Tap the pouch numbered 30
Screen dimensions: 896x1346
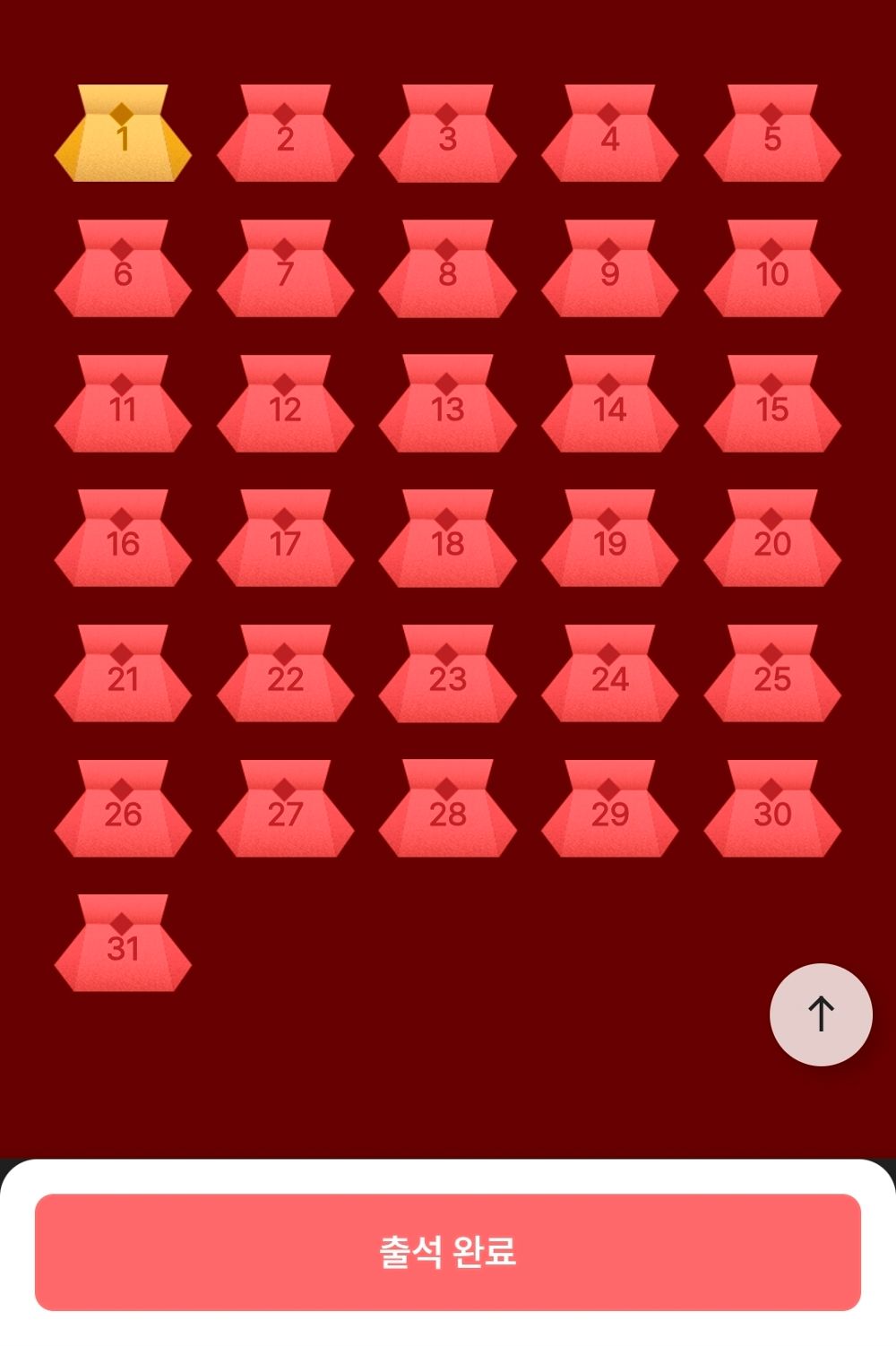point(772,811)
